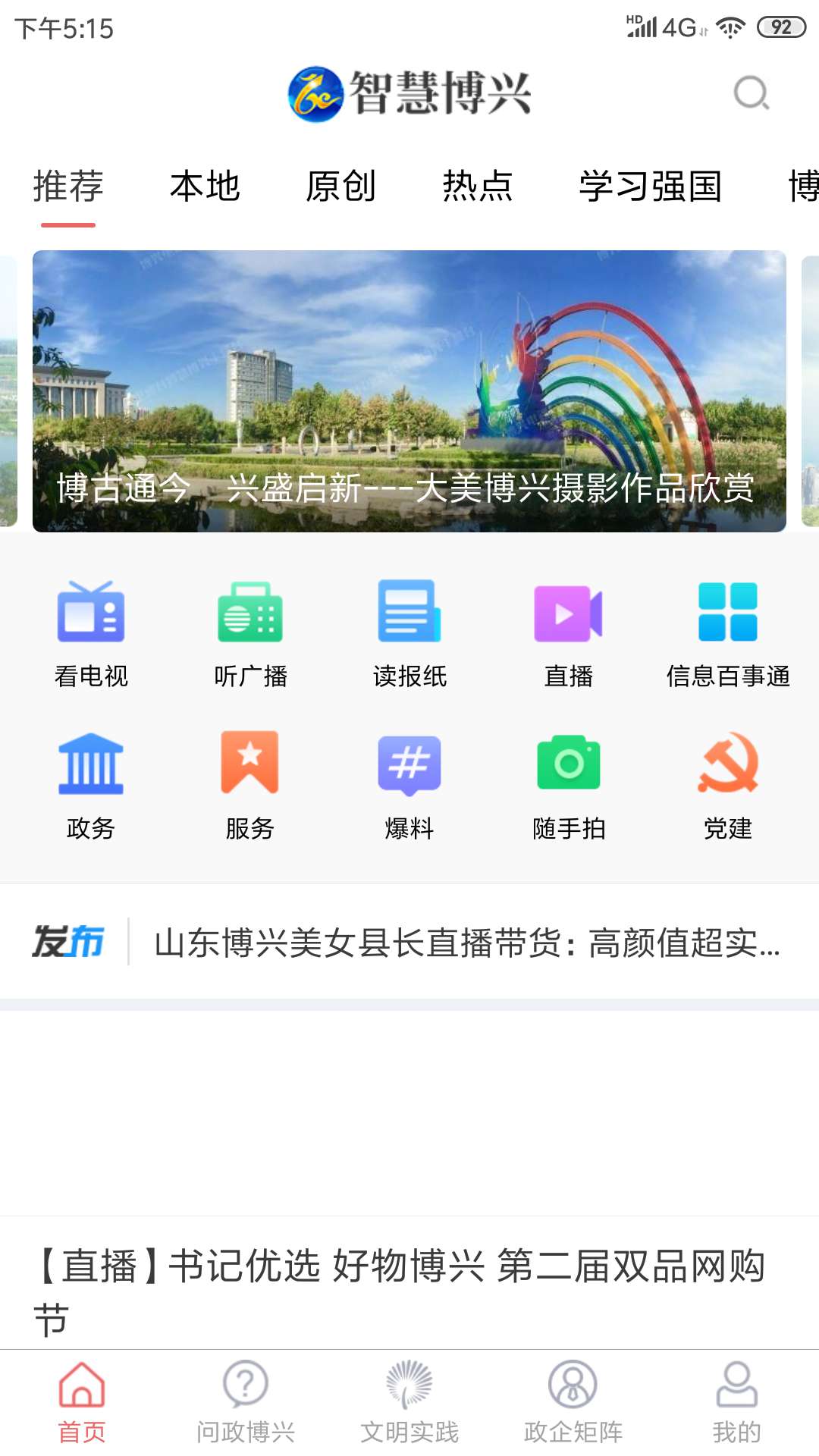Switch to the 本地 tab
The image size is (819, 1456).
tap(205, 187)
